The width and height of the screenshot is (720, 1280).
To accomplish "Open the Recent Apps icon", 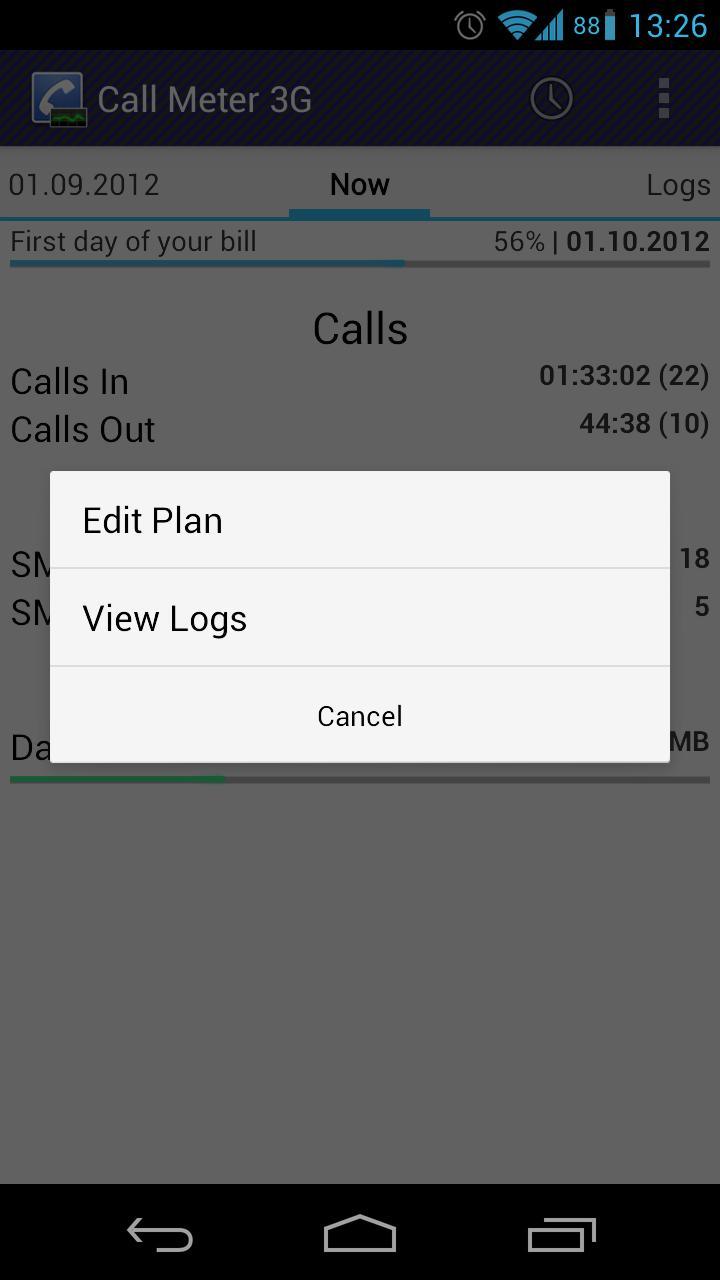I will (x=561, y=1234).
